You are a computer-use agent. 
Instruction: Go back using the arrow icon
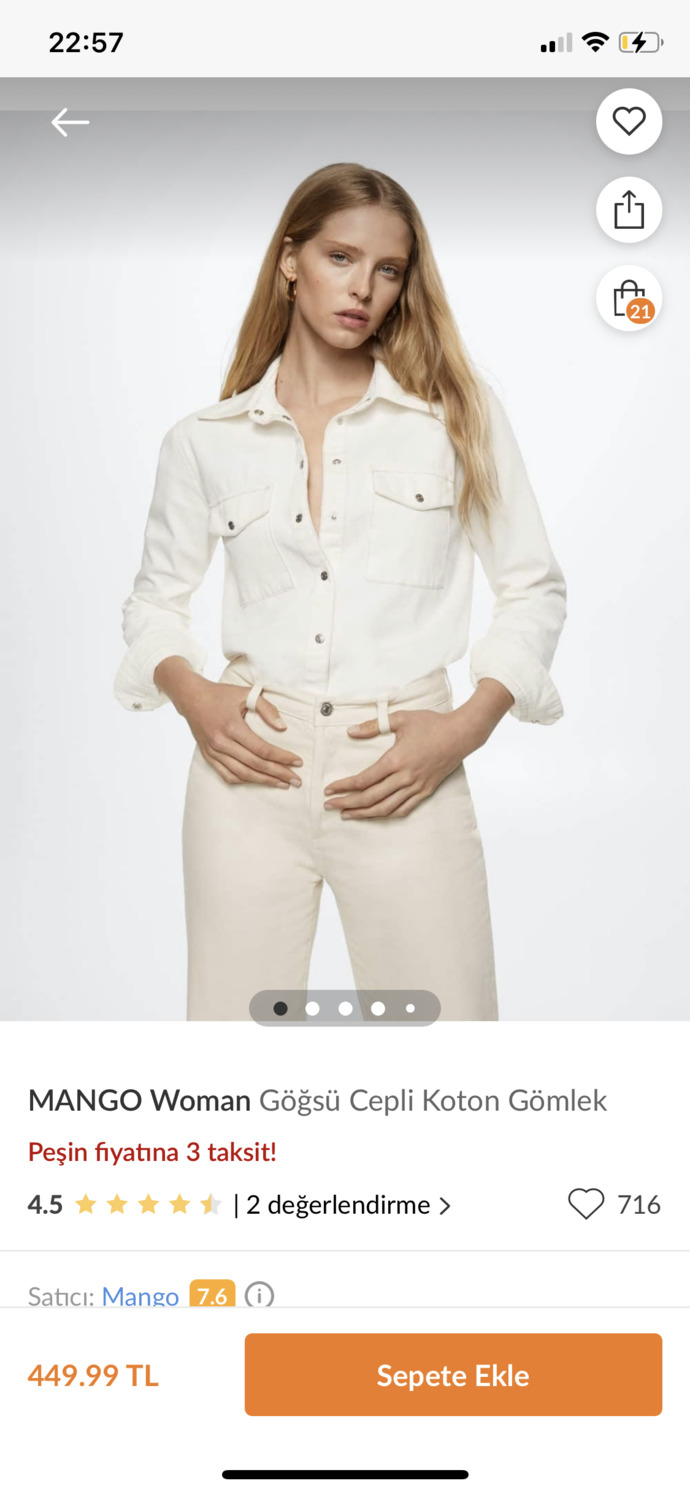(70, 122)
